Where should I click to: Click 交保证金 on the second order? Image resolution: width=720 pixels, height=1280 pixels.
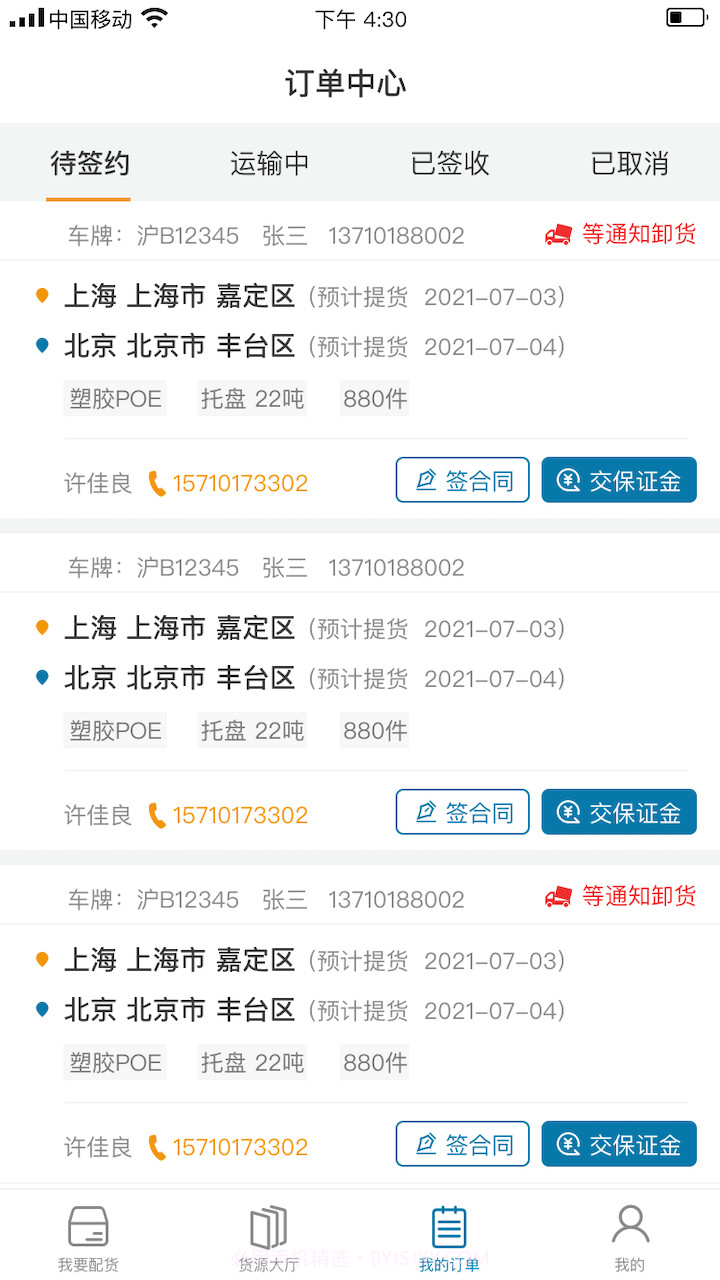point(618,812)
